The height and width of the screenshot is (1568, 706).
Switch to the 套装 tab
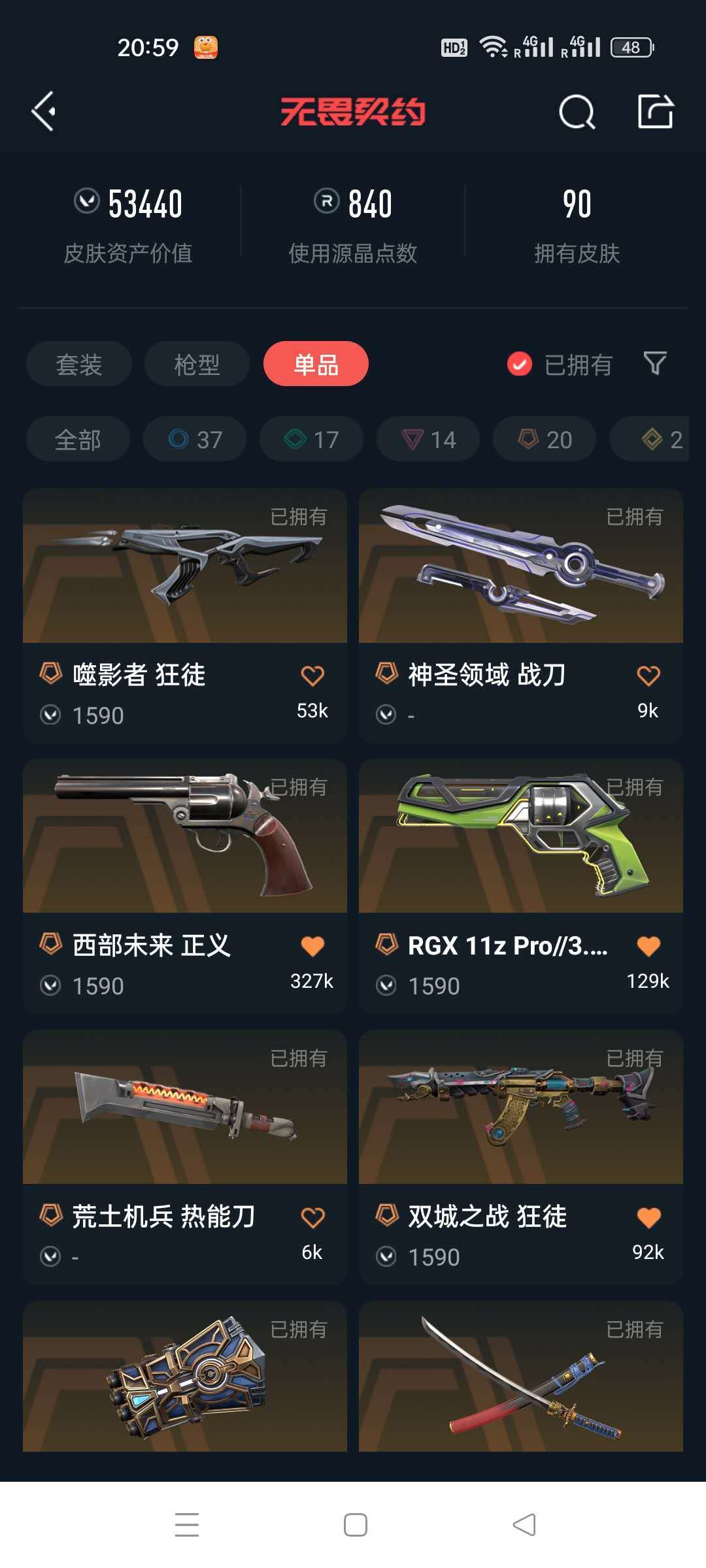79,364
